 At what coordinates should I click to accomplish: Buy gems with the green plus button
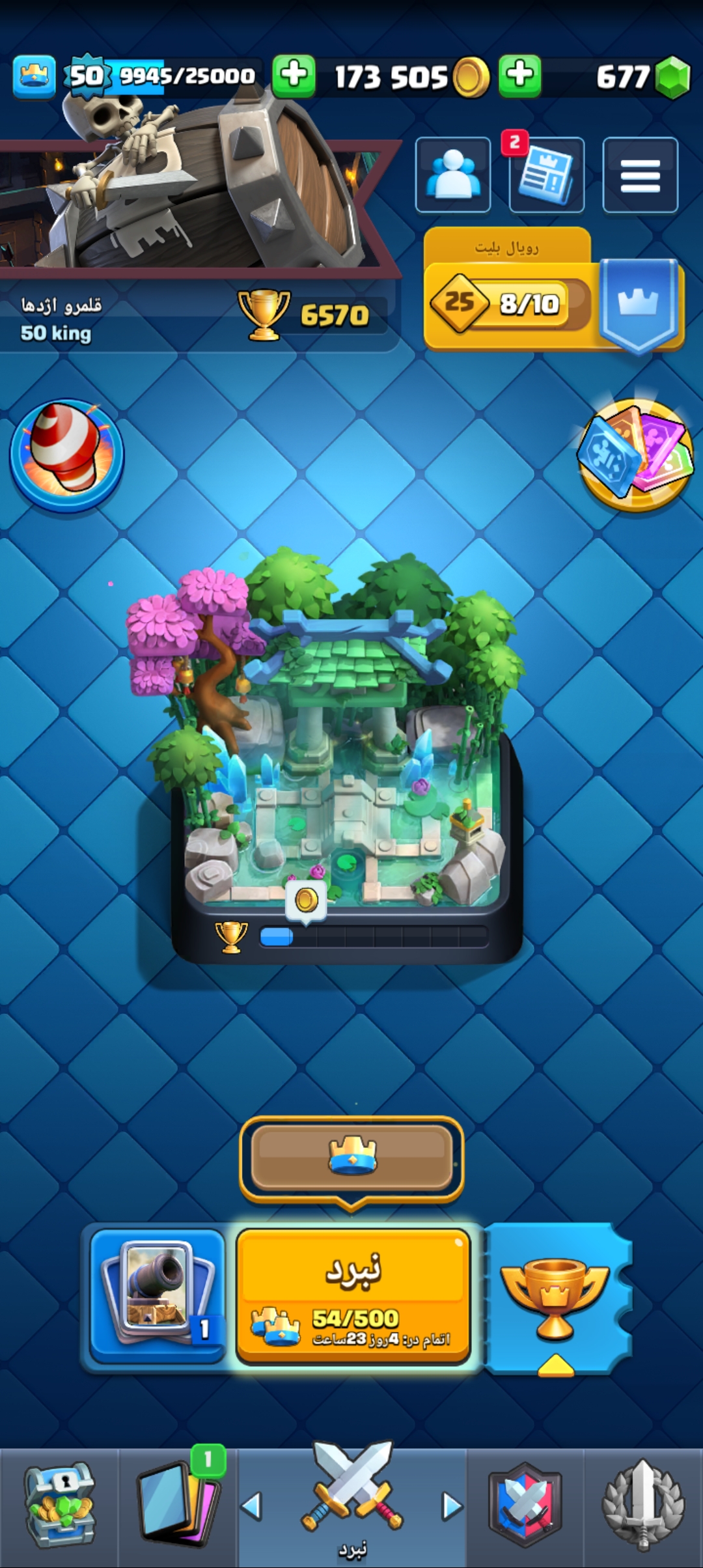click(520, 76)
